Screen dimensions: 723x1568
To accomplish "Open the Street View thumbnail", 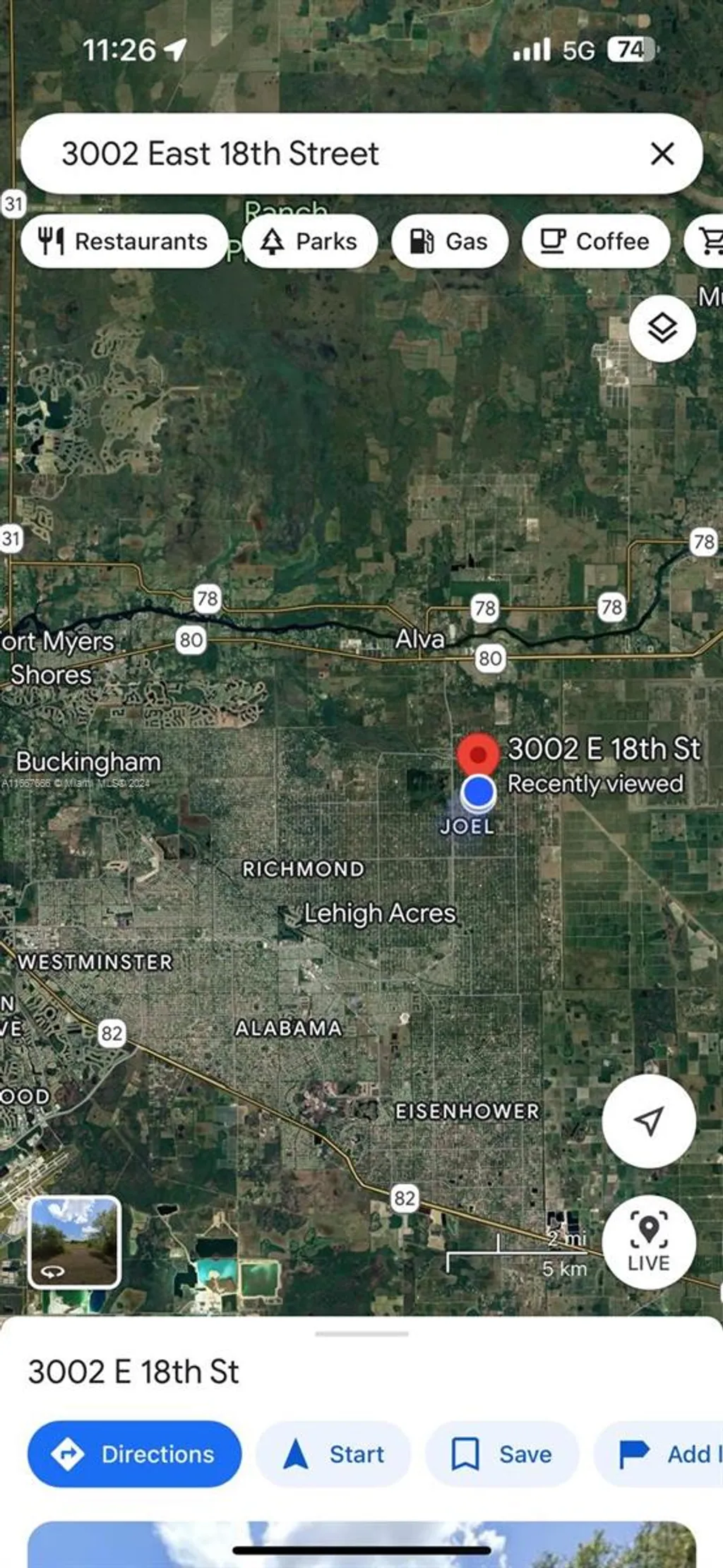I will (75, 1242).
